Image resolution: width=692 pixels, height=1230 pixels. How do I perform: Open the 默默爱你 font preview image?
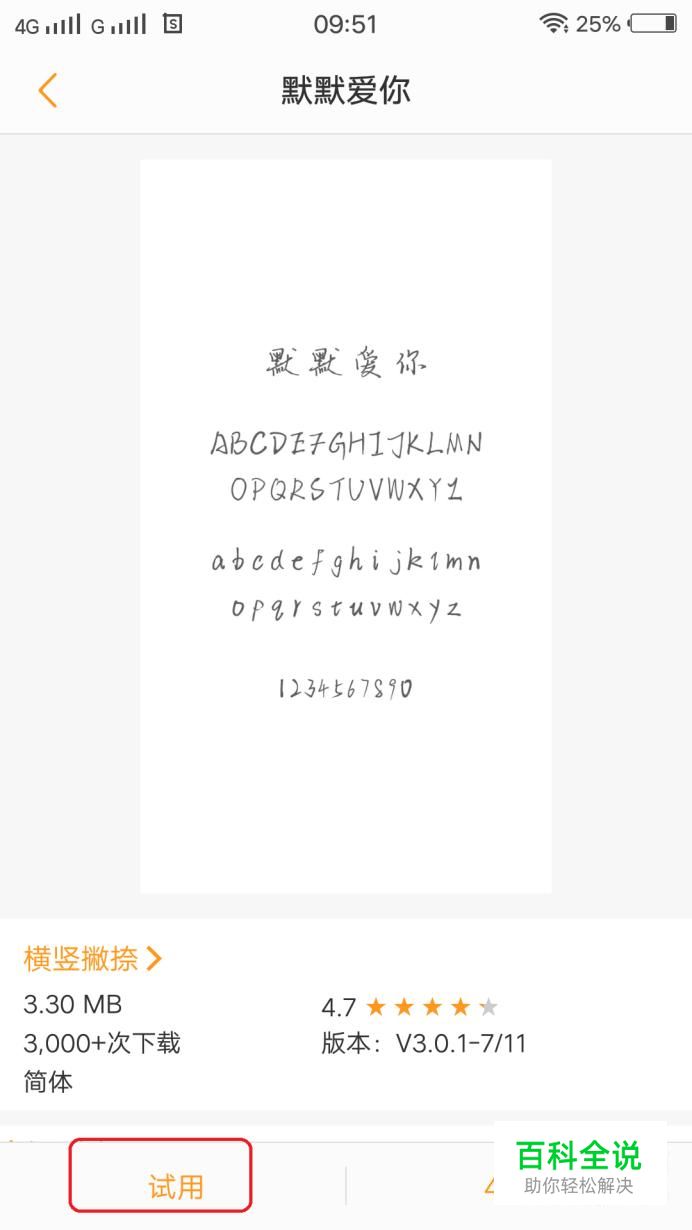click(x=345, y=526)
